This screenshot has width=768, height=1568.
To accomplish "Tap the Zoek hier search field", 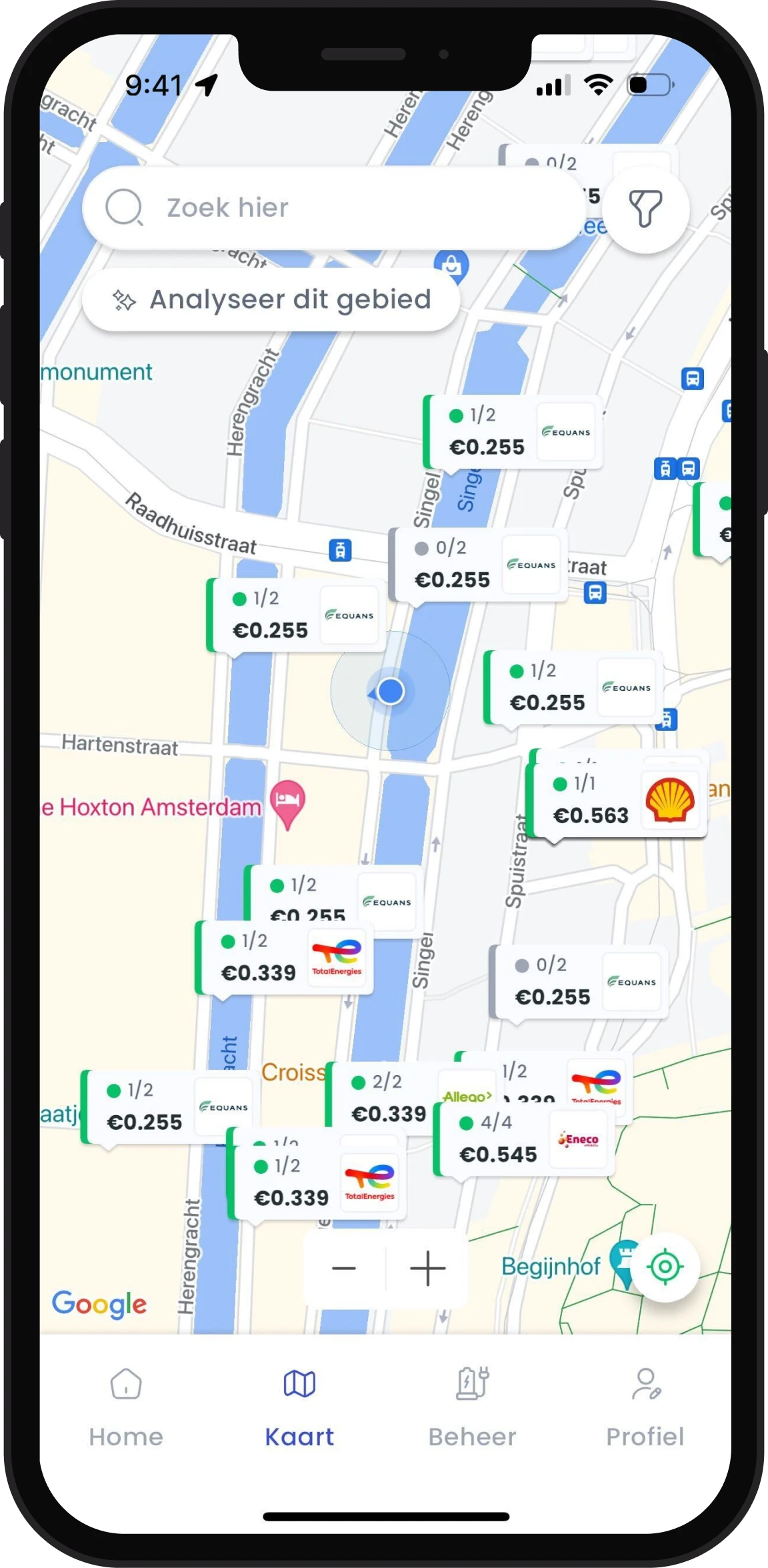I will point(333,208).
